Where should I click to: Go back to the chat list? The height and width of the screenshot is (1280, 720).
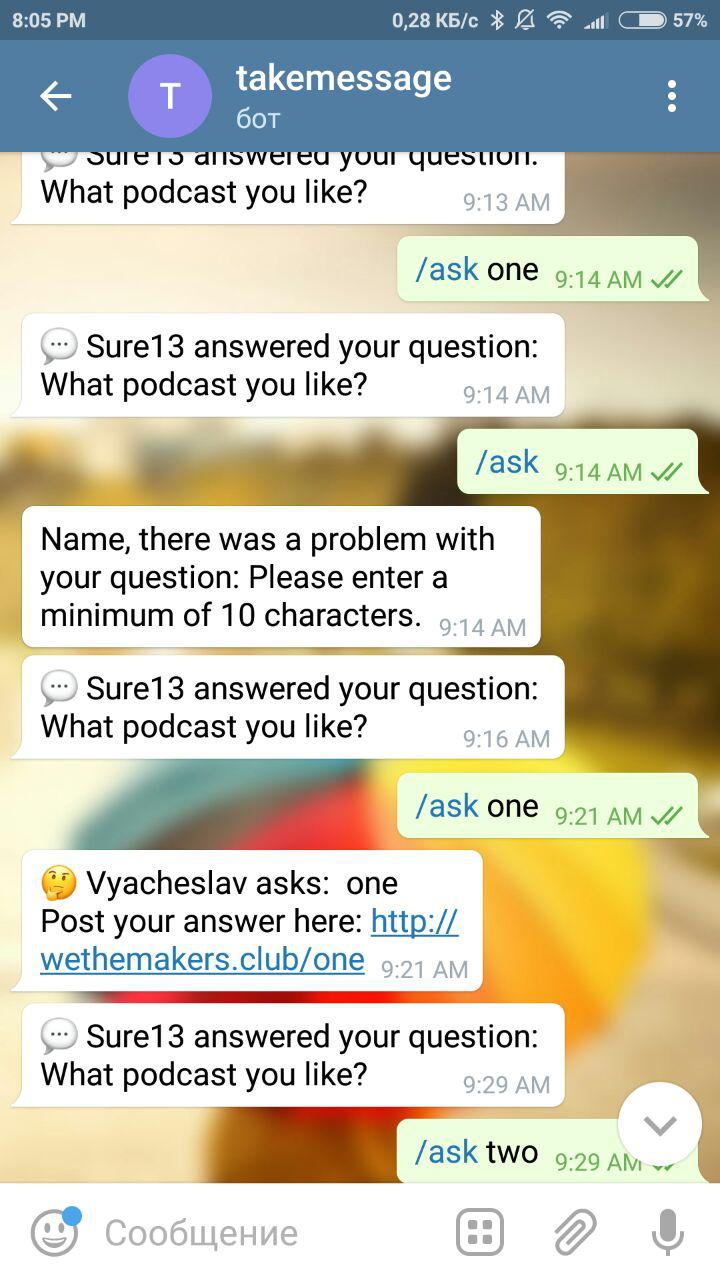56,96
